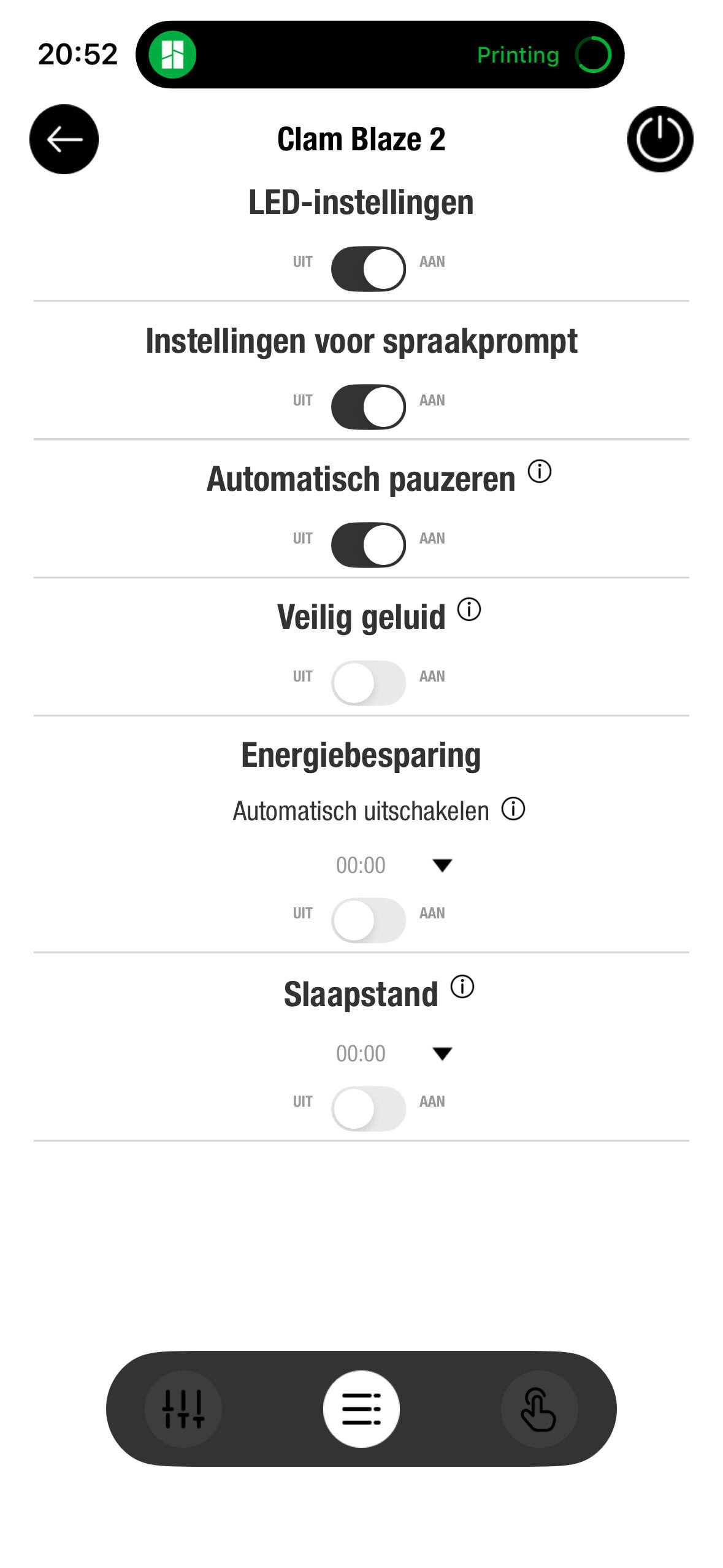Show info about Automatisch pauzeren
Viewport: 723px width, 1568px height.
coord(540,472)
